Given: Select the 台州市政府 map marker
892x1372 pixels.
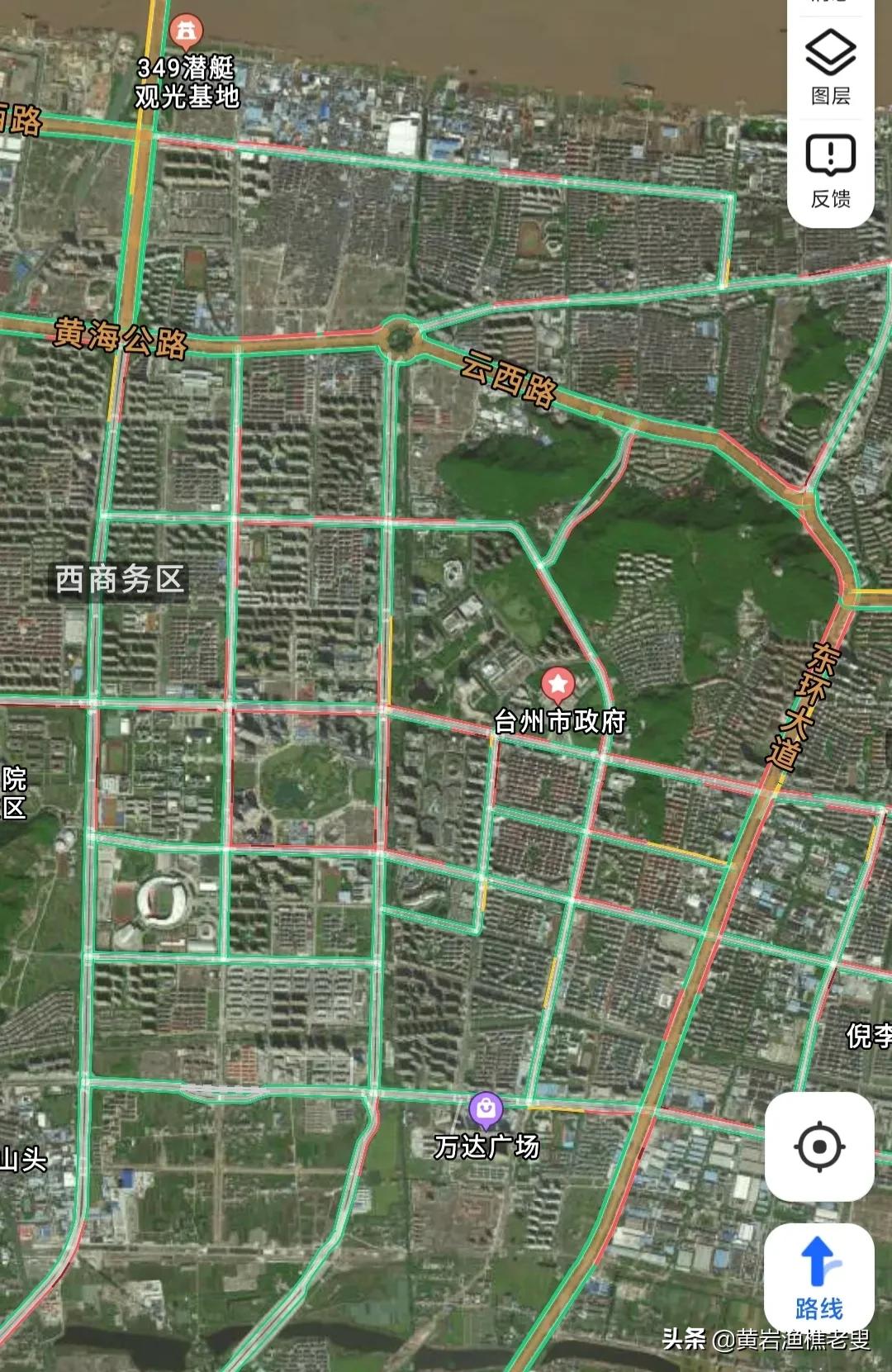Looking at the screenshot, I should (558, 685).
